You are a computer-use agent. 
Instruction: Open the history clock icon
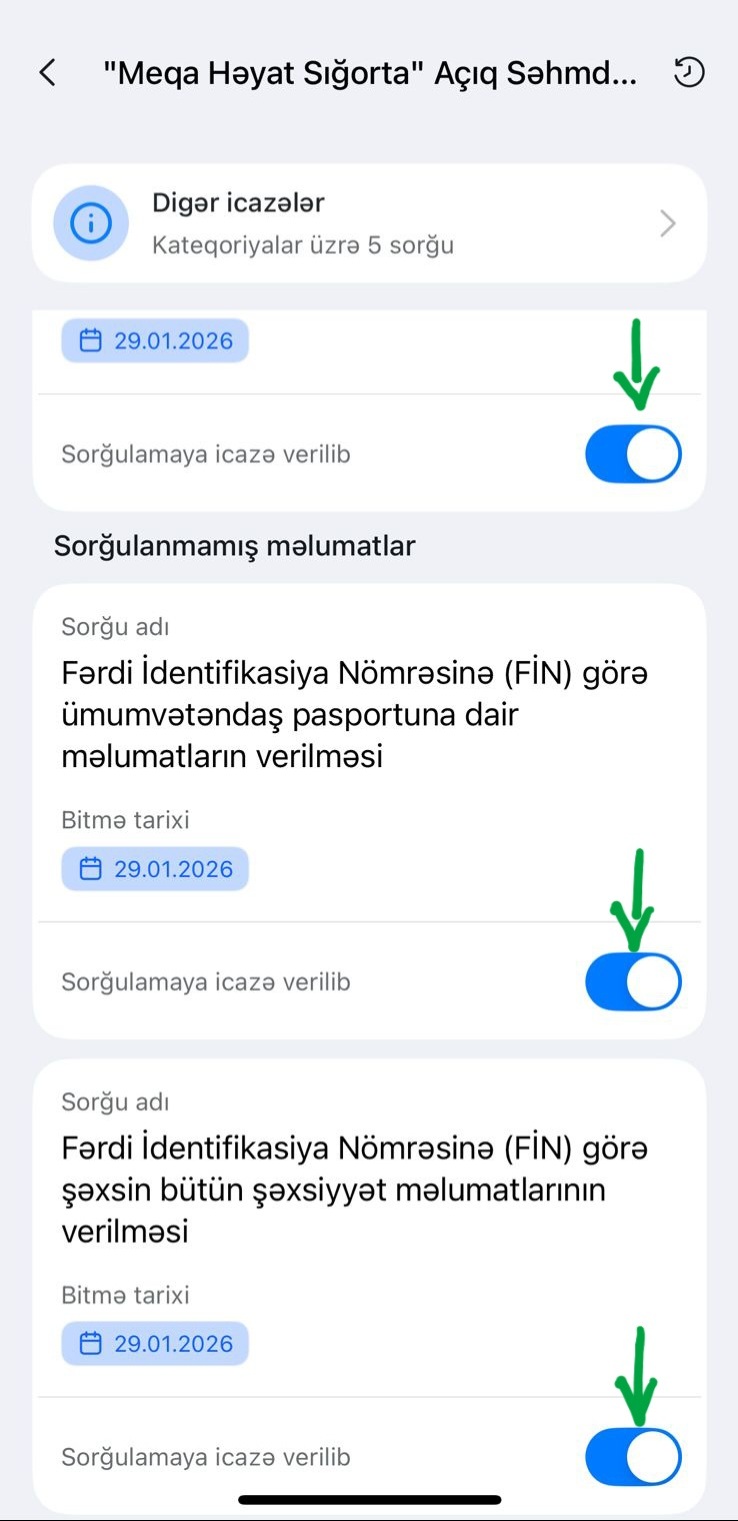[x=689, y=73]
